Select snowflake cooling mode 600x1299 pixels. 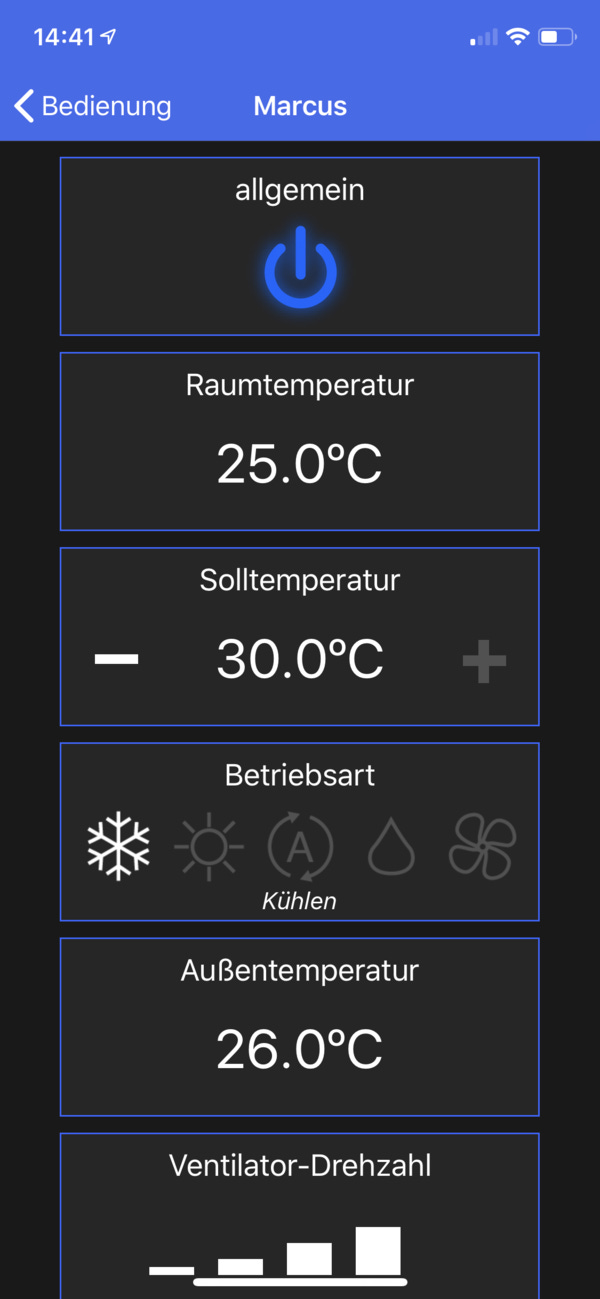click(118, 846)
